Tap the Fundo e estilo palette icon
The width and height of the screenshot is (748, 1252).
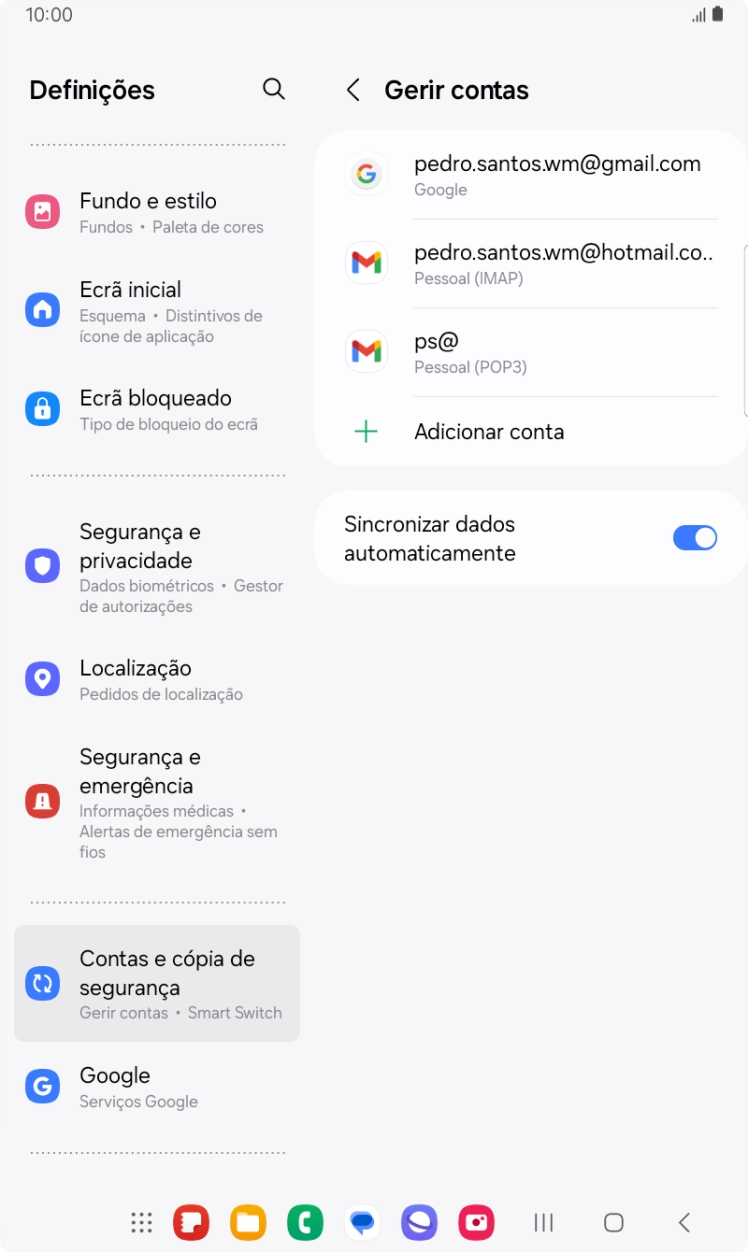pyautogui.click(x=42, y=212)
